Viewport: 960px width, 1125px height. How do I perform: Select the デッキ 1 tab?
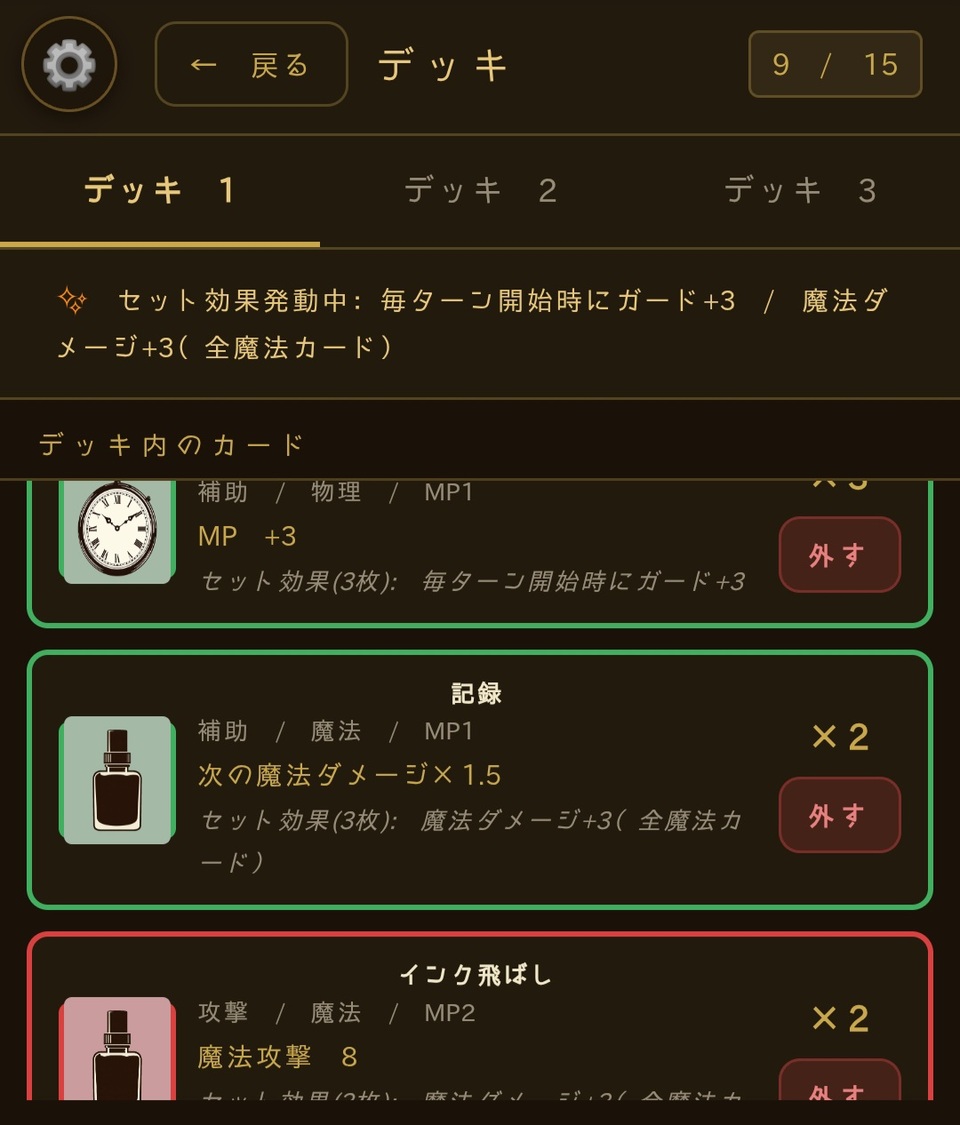click(160, 190)
